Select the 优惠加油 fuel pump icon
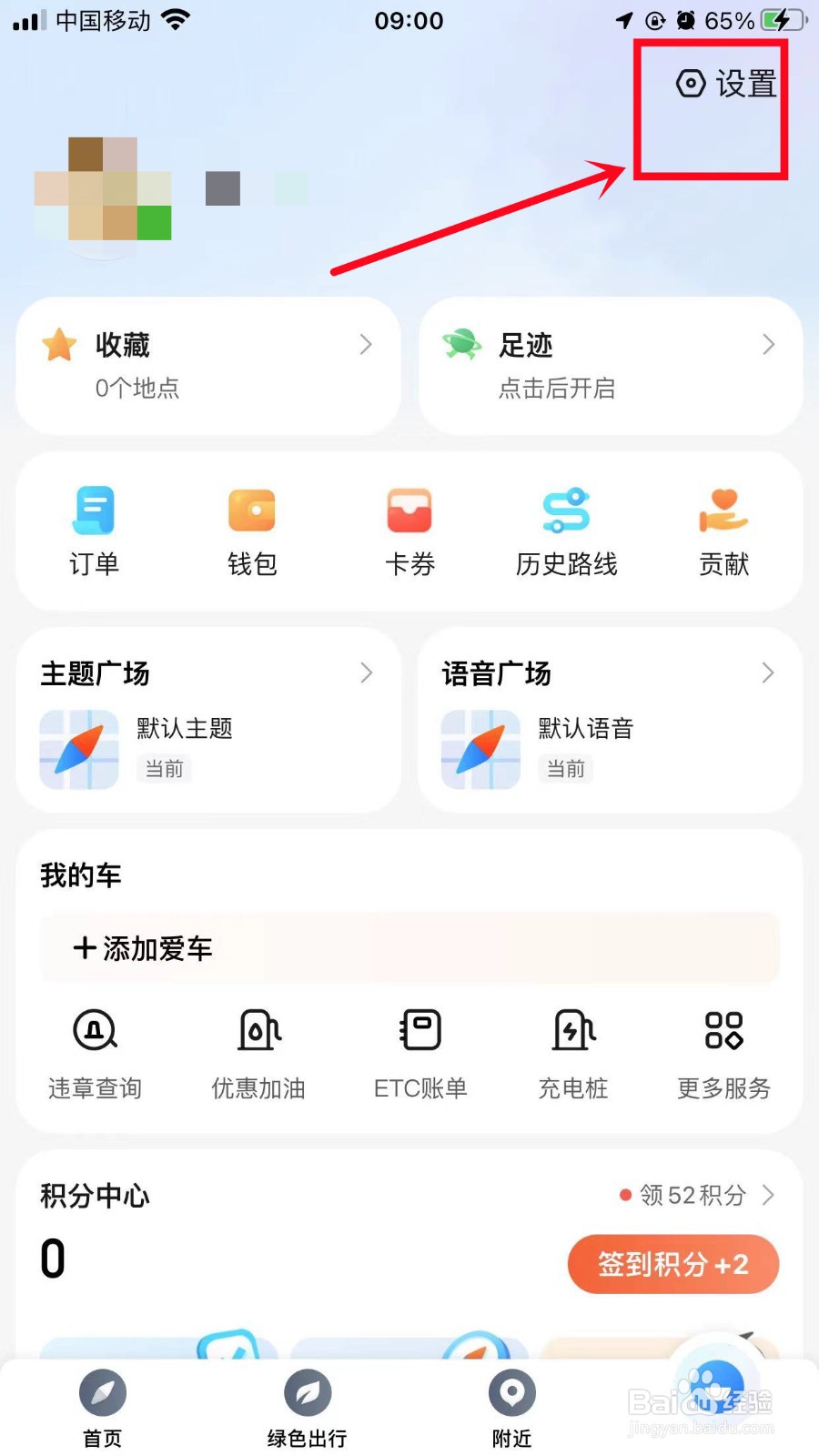Screen dimensions: 819x1456 pyautogui.click(x=258, y=1031)
